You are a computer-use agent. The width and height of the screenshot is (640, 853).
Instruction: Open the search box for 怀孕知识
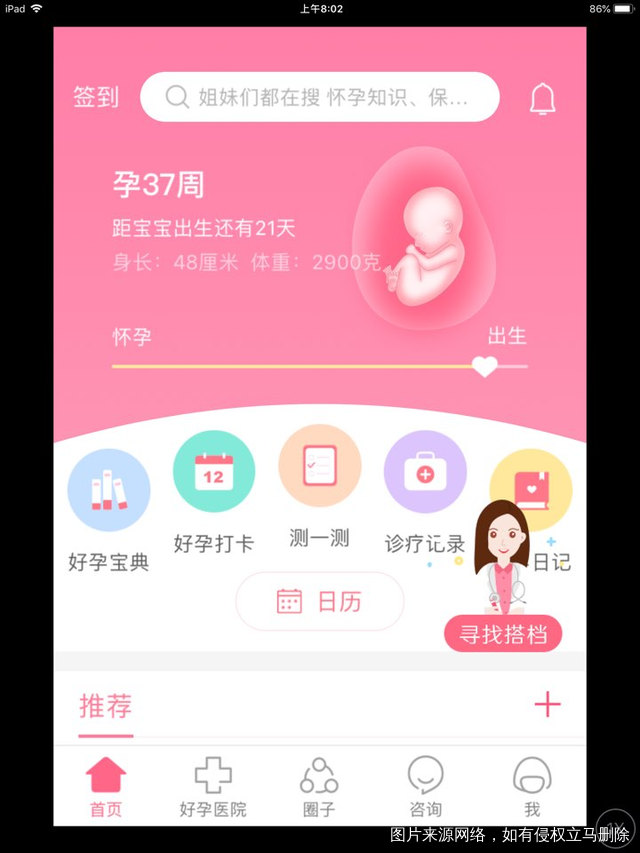(319, 97)
